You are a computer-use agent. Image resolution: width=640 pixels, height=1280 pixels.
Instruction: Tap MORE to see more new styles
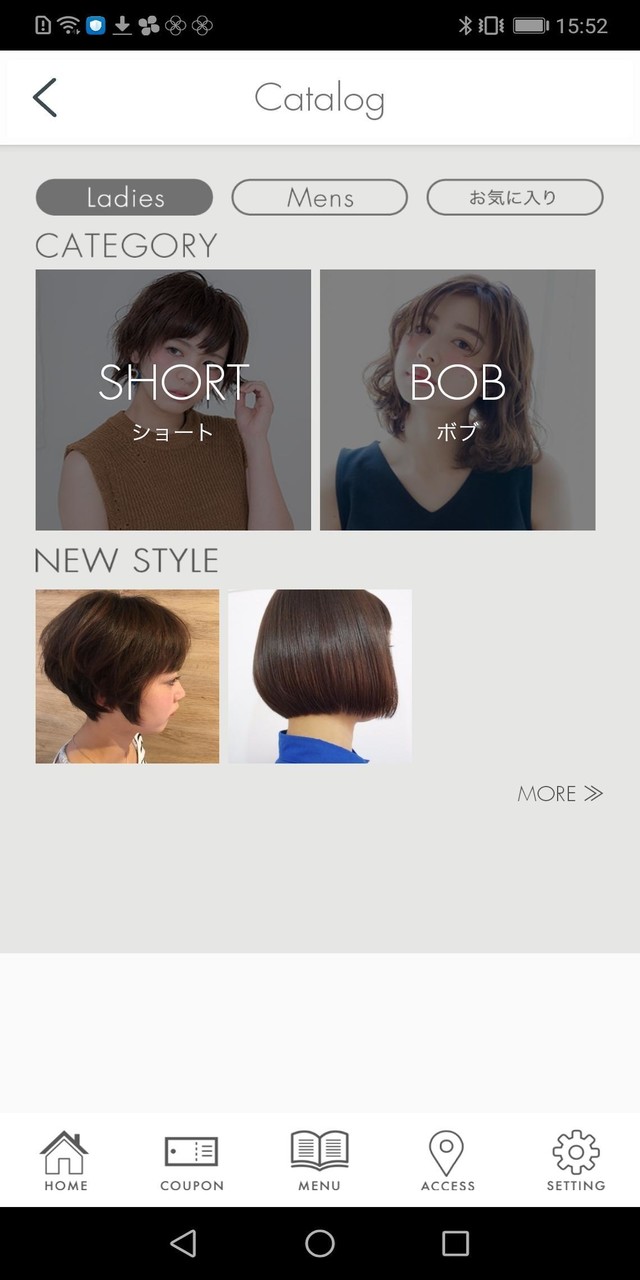(x=560, y=794)
